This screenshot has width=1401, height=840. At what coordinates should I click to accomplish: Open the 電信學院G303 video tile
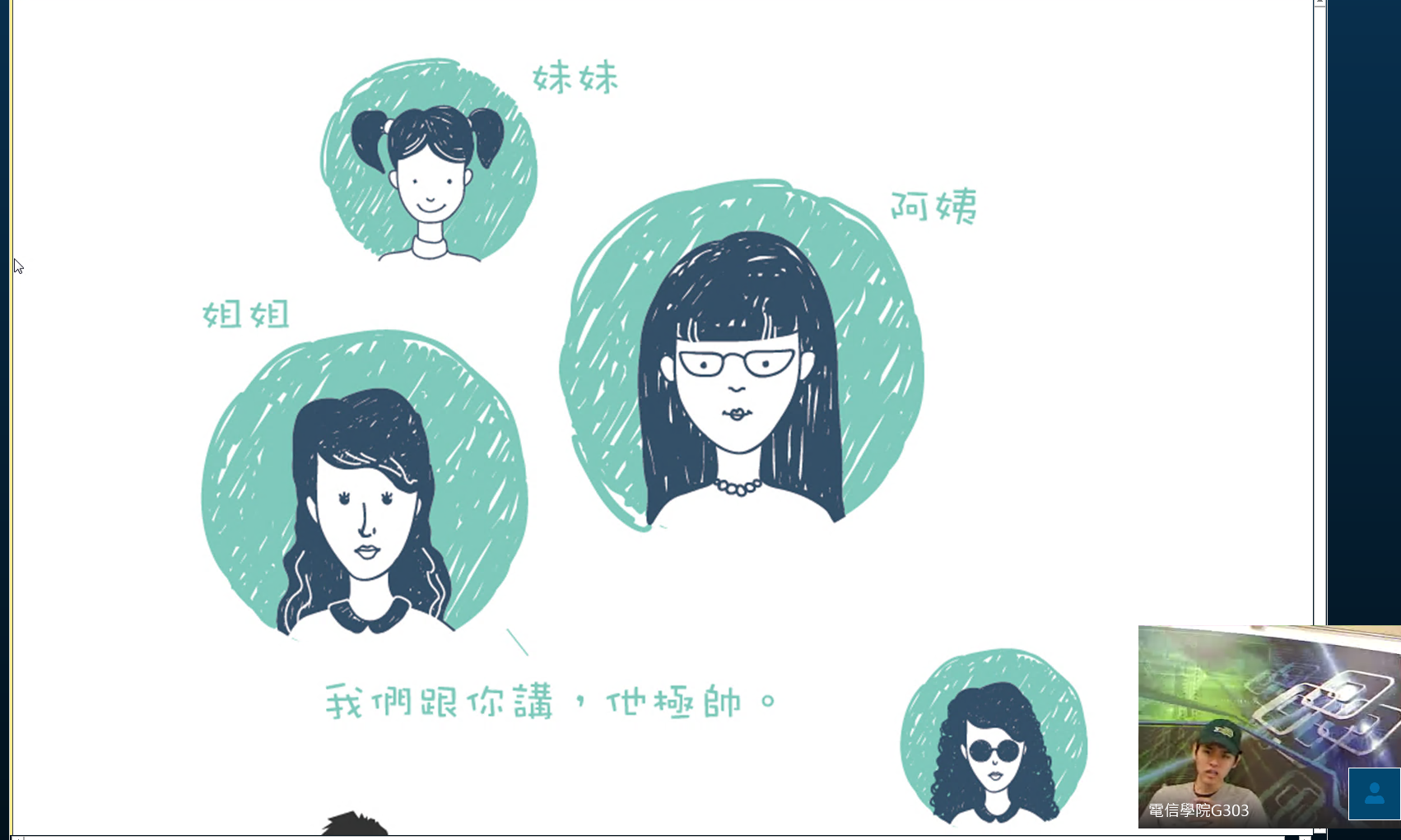[1243, 726]
